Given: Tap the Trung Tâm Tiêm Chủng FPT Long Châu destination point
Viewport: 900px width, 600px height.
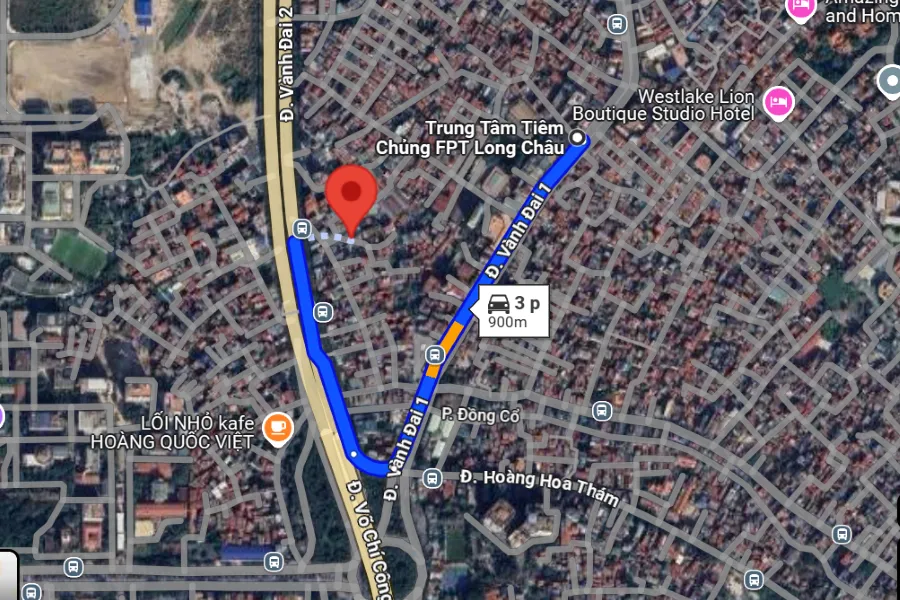Looking at the screenshot, I should [x=578, y=138].
